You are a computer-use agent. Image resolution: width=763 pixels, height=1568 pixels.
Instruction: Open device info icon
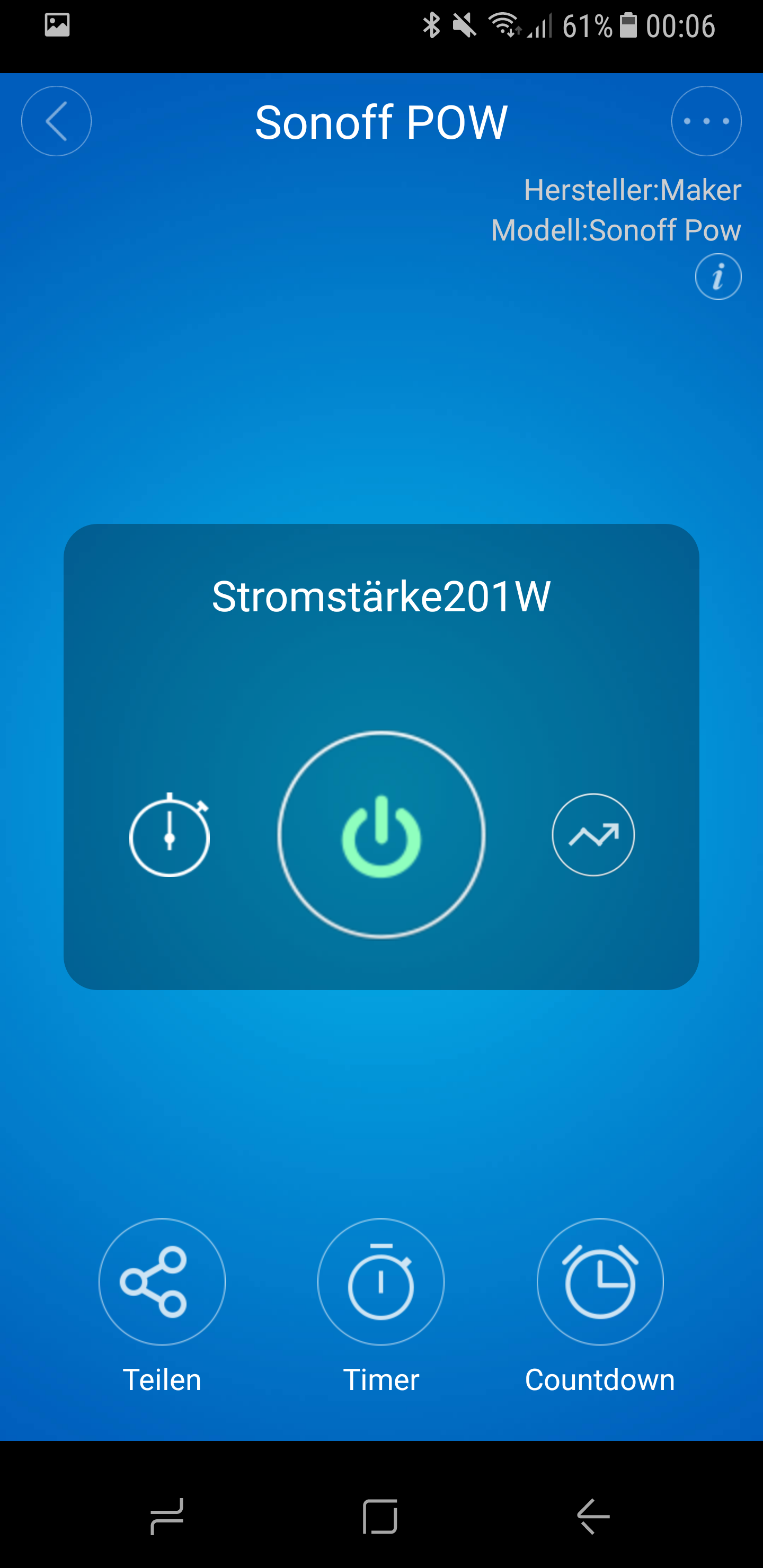point(718,277)
